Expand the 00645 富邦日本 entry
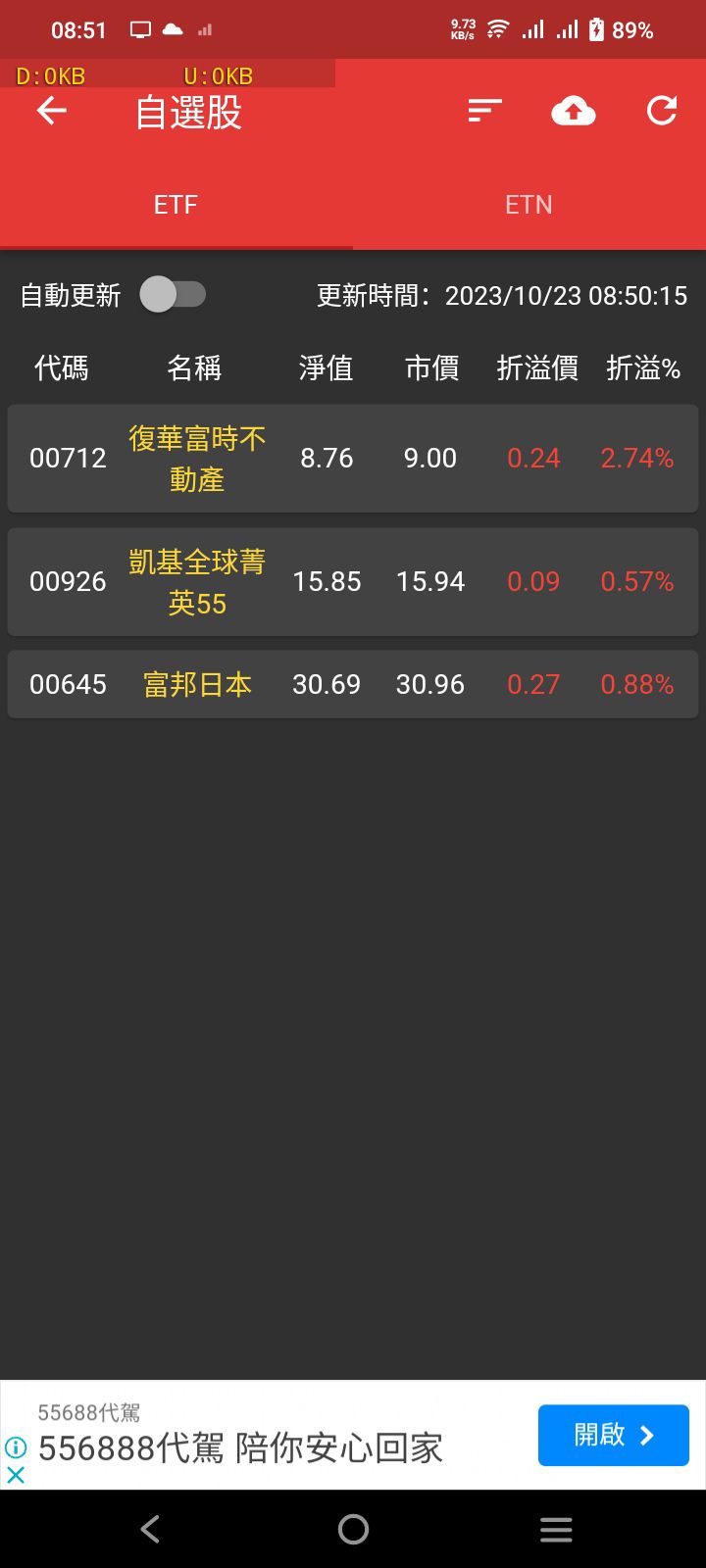706x1568 pixels. pos(353,684)
